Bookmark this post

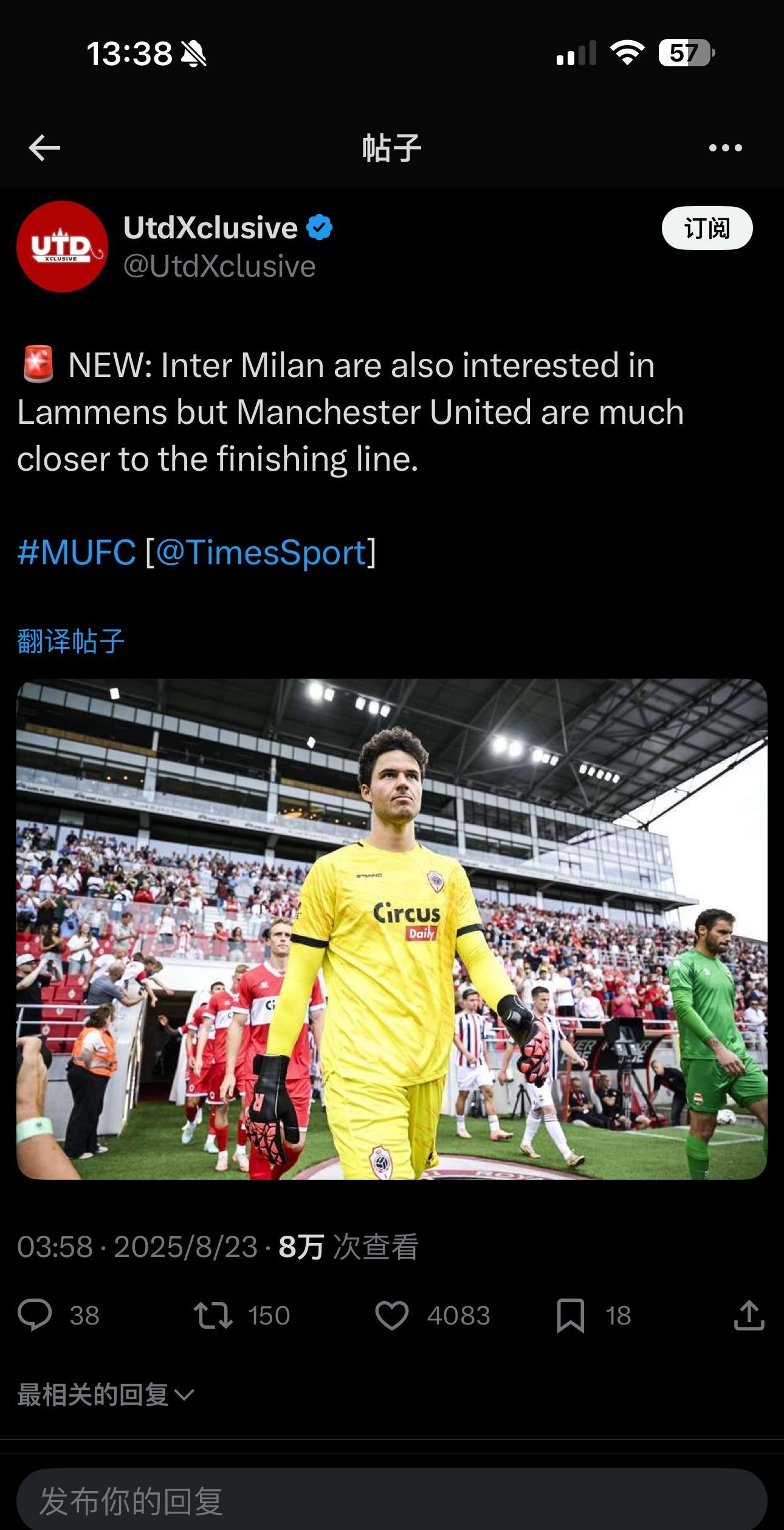571,1316
